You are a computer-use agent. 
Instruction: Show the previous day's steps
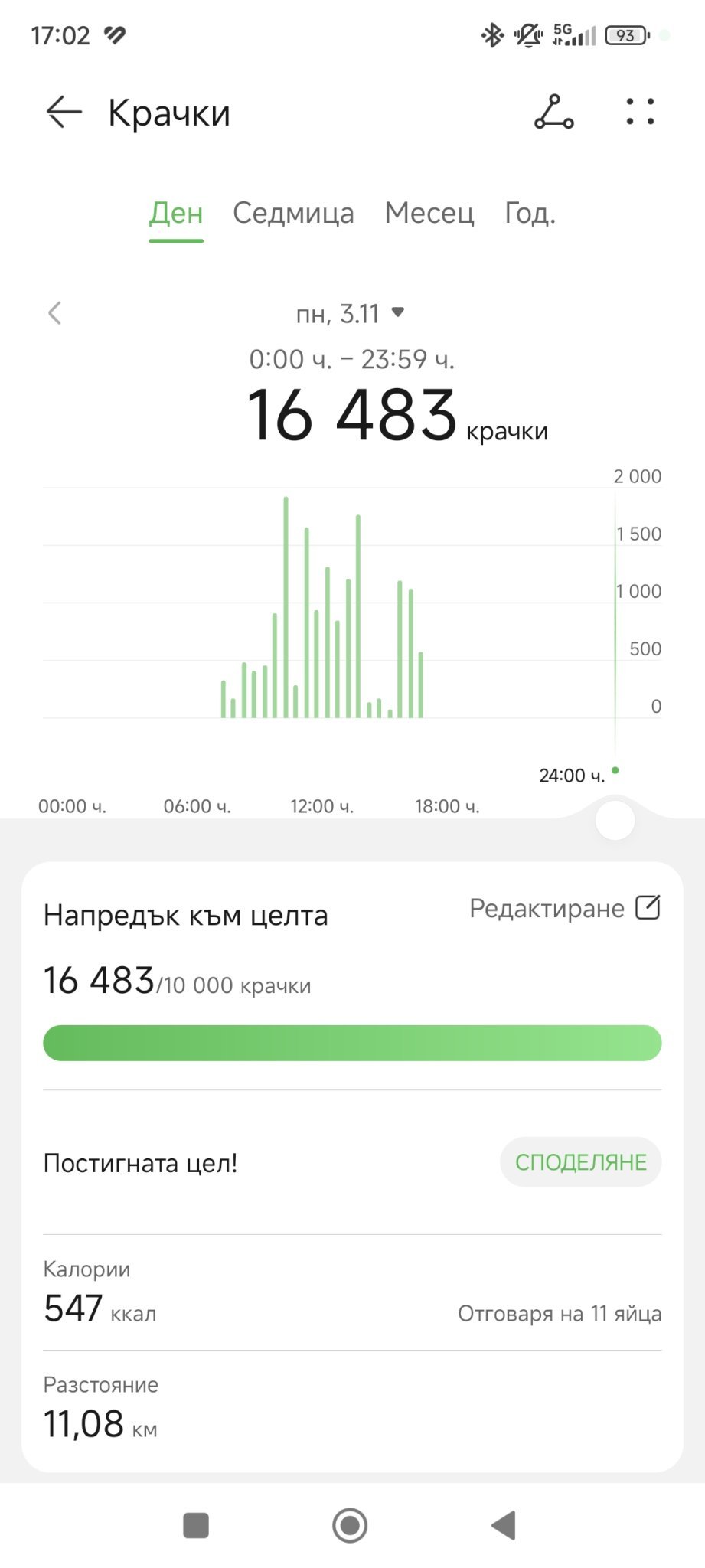[54, 313]
